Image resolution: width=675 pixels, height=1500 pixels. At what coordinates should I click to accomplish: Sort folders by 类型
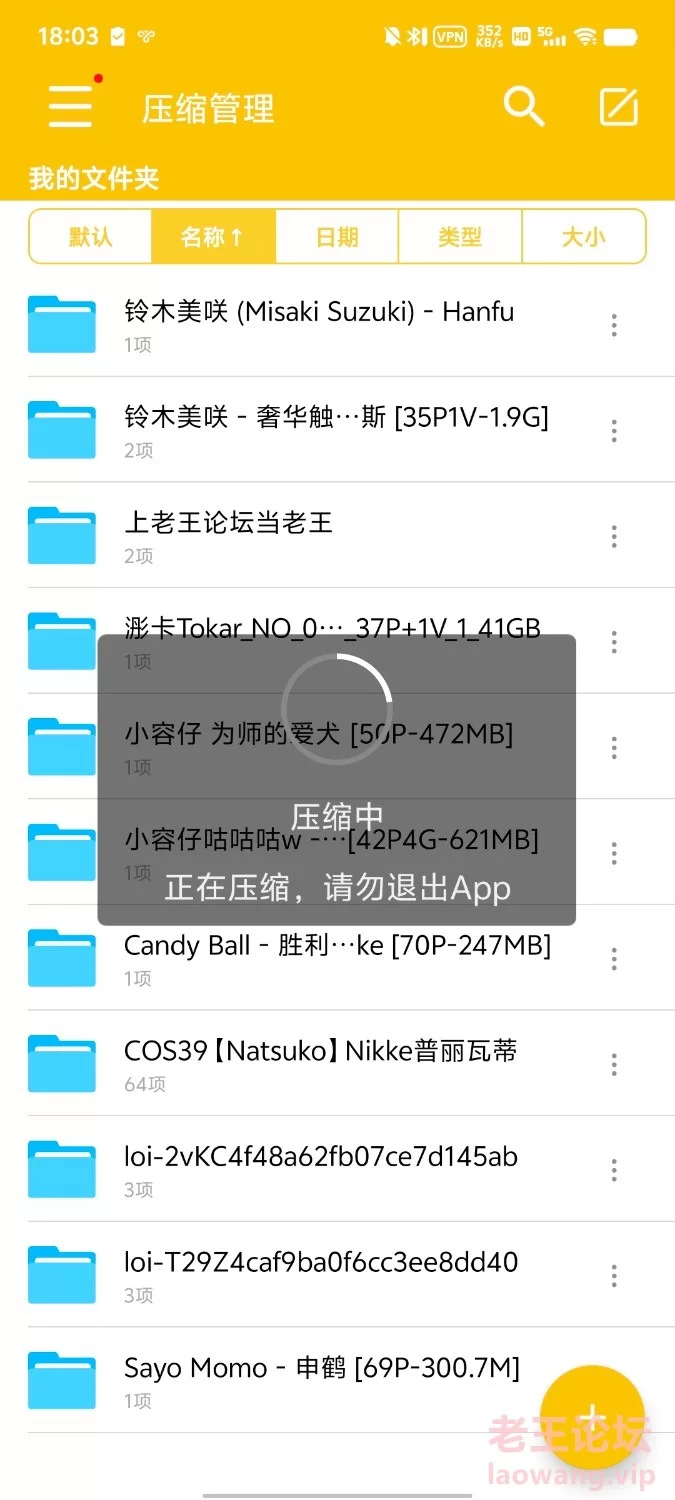[x=460, y=237]
